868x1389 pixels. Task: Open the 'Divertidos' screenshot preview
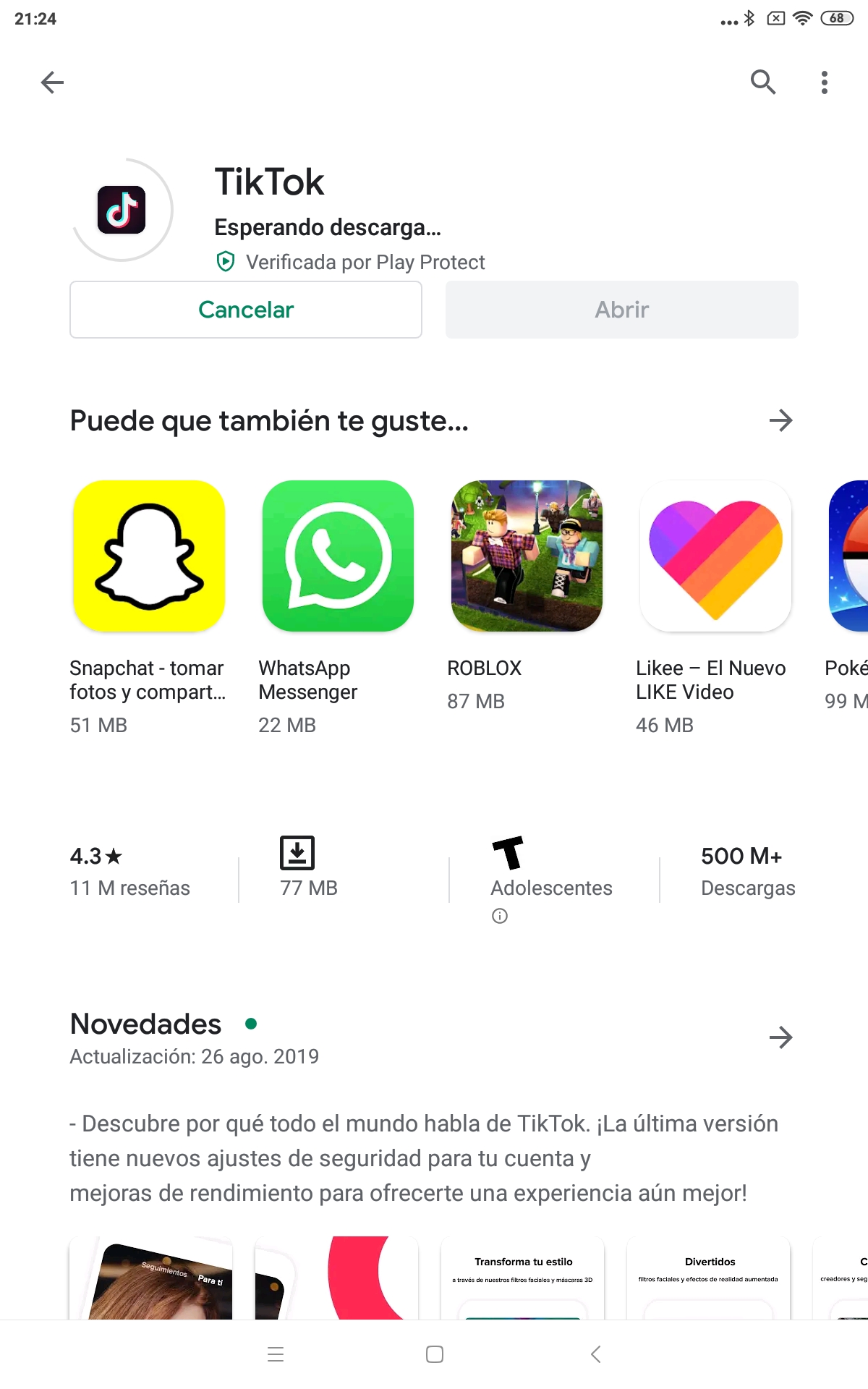(708, 1278)
